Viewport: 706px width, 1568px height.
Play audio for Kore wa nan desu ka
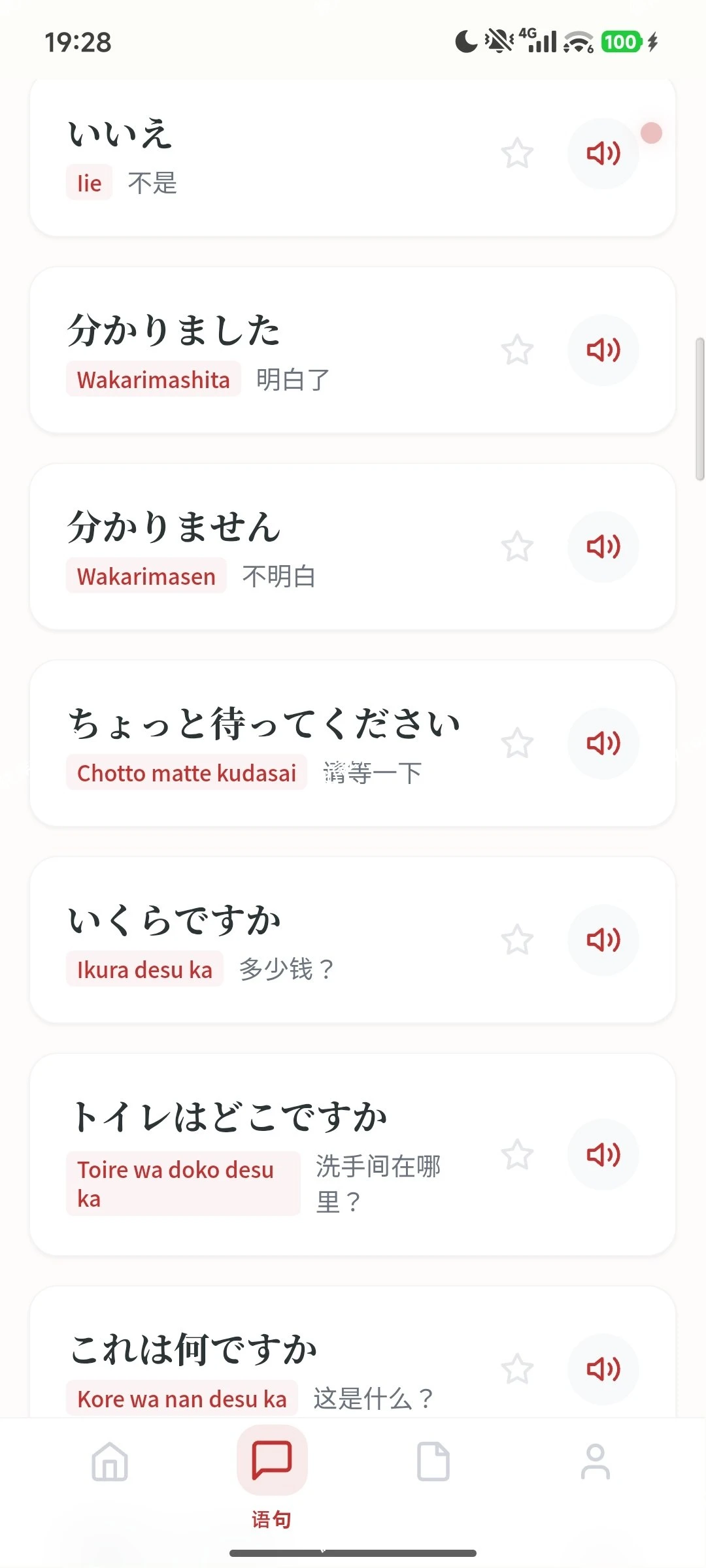pos(603,1368)
